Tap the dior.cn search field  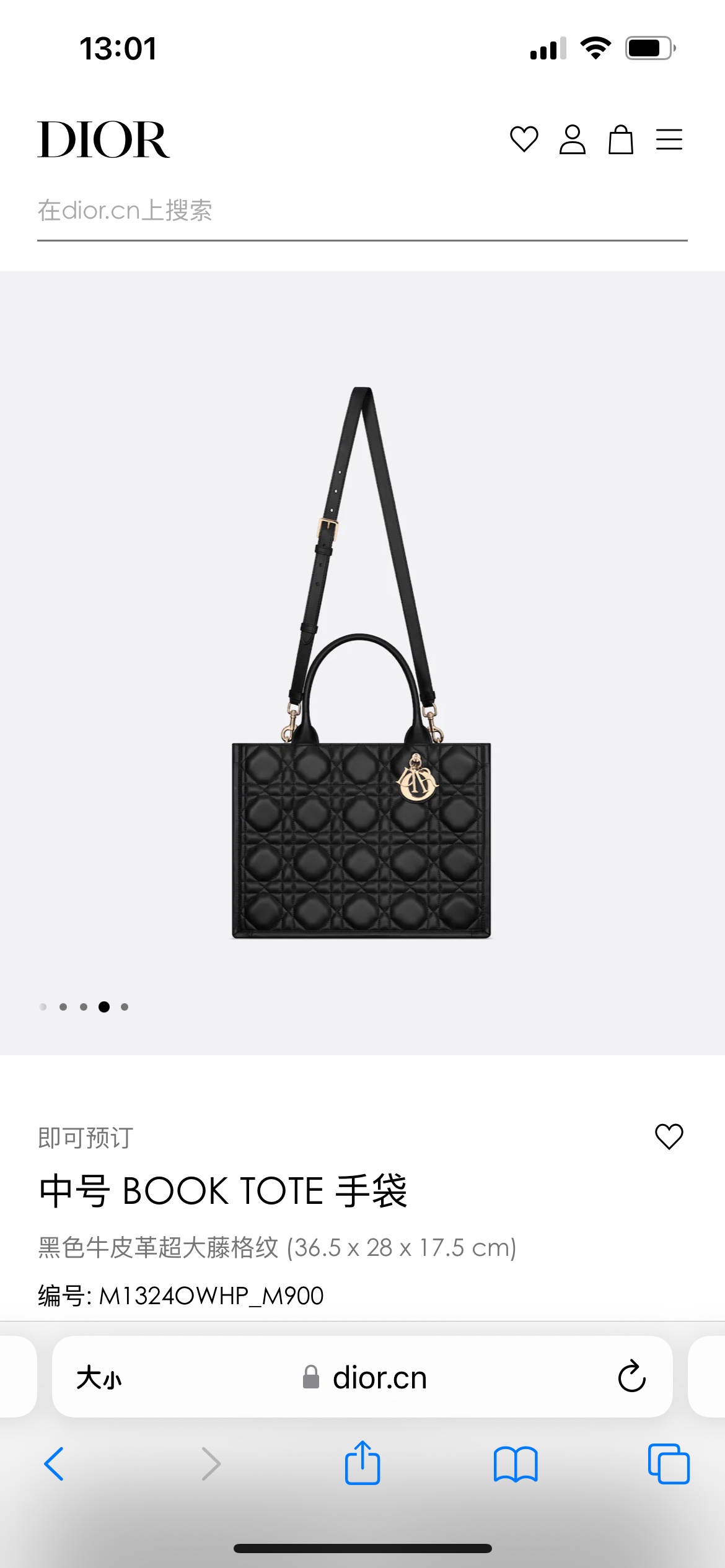tap(362, 211)
